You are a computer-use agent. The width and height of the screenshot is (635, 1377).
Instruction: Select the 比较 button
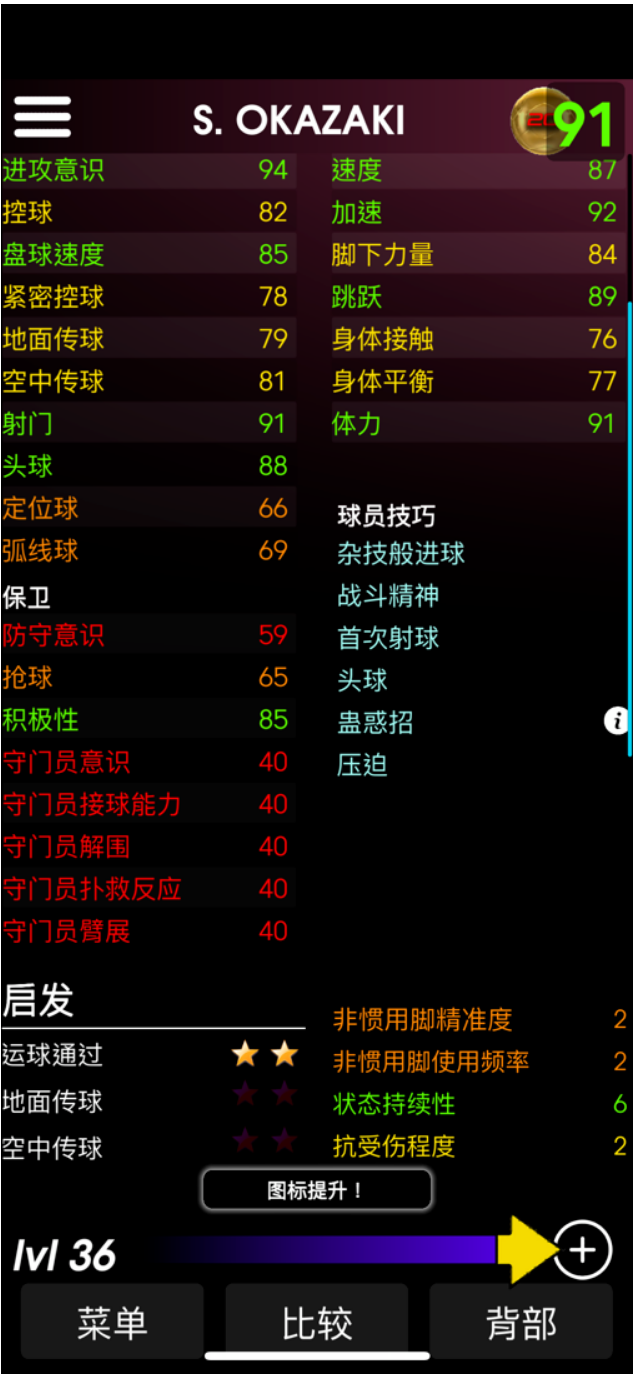[x=317, y=1322]
